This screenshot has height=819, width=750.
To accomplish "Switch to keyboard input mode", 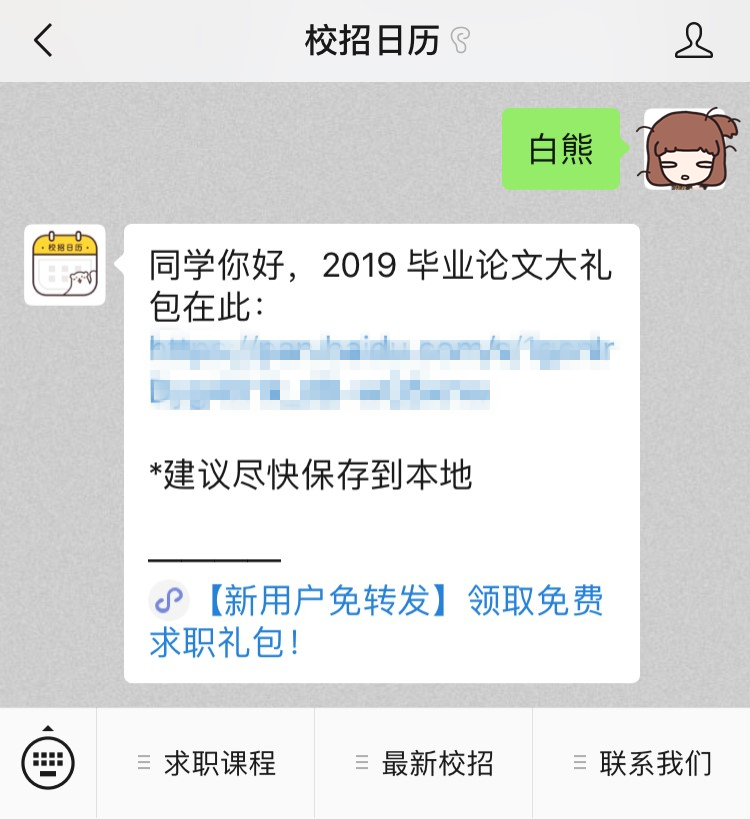I will coord(48,764).
